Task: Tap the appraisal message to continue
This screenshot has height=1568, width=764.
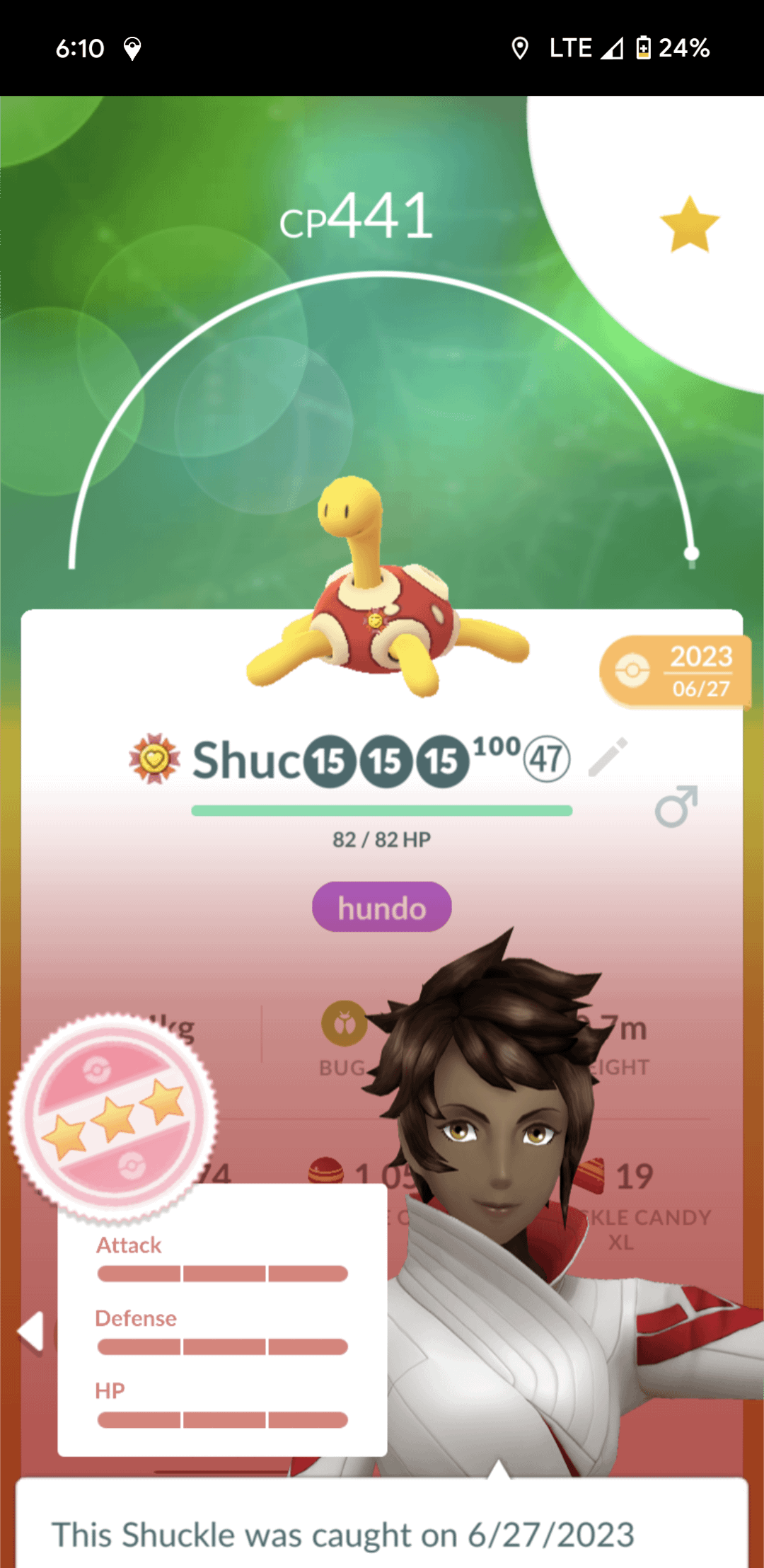Action: click(382, 1534)
